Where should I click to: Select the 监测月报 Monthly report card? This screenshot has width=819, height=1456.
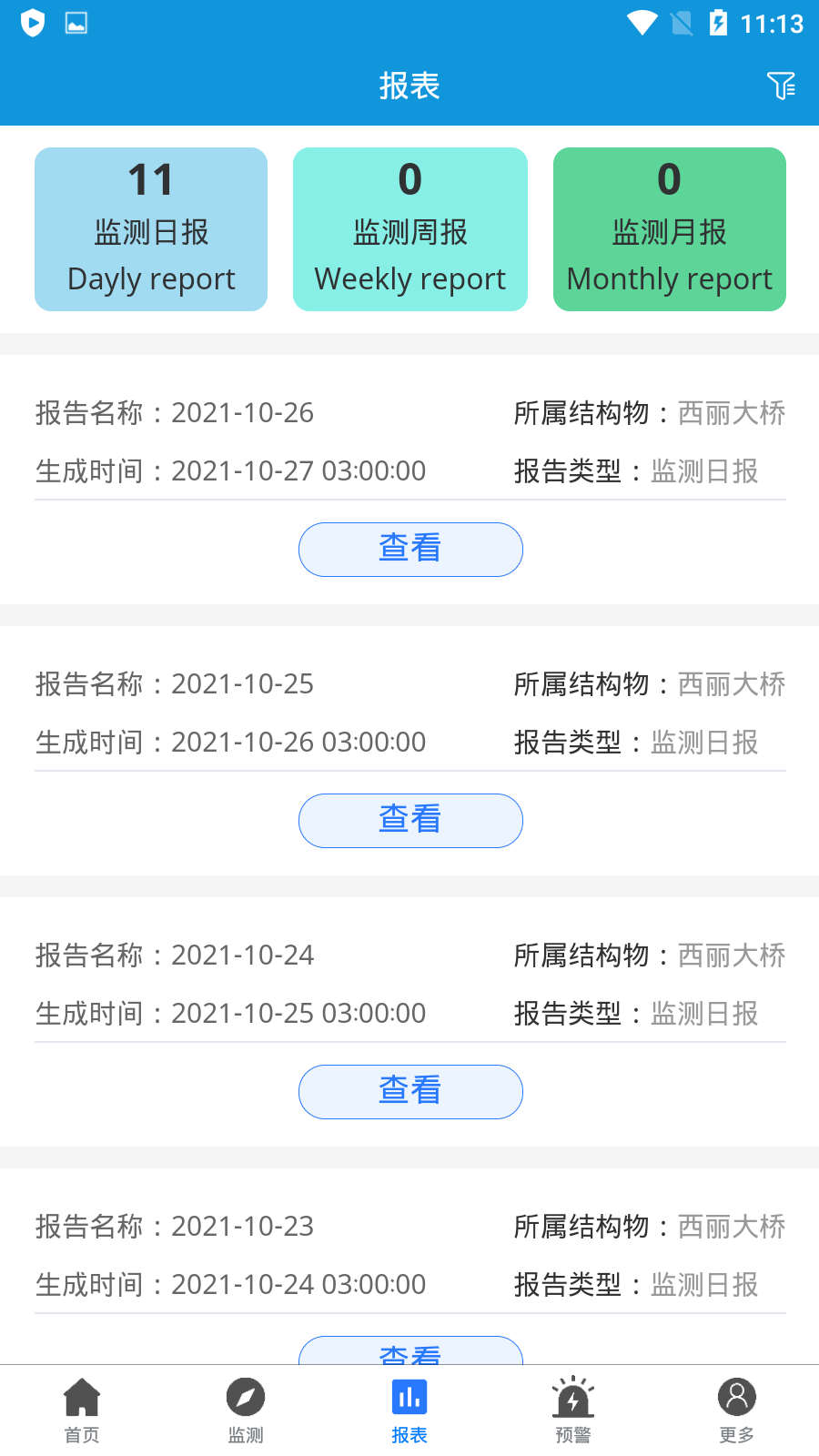670,229
